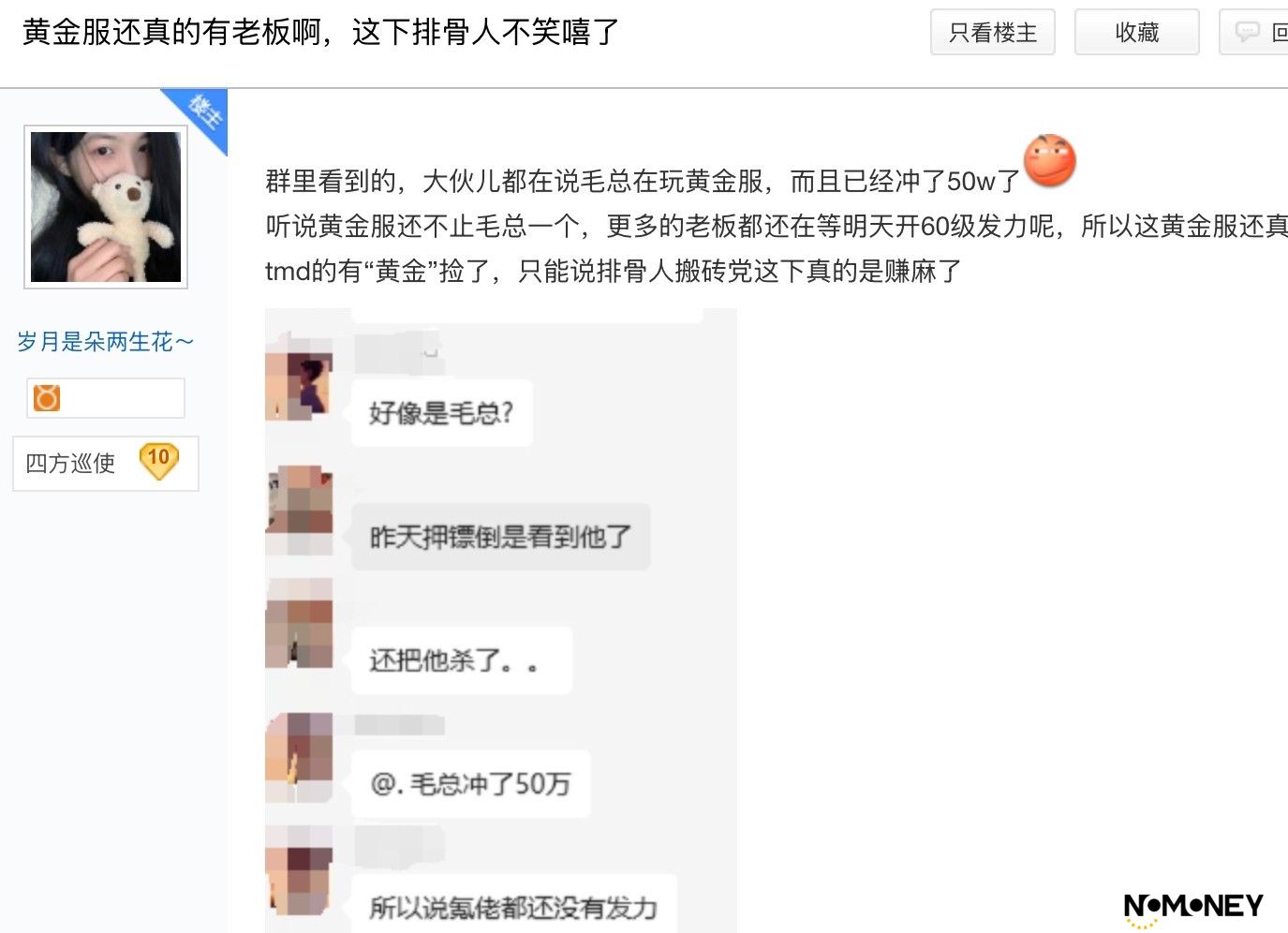Open the poster's orange icon badge
1288x933 pixels.
click(x=47, y=398)
